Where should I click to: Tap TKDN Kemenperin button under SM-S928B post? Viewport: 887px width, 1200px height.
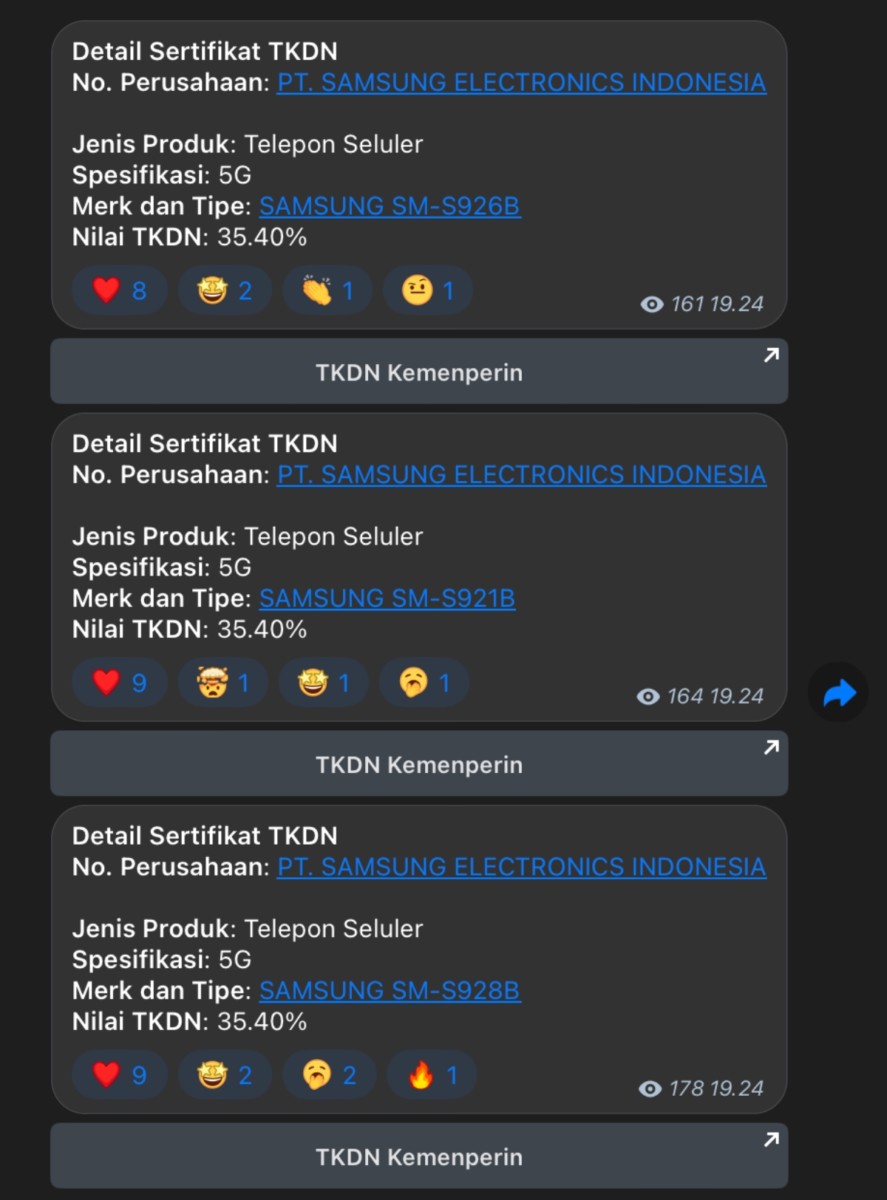419,1157
